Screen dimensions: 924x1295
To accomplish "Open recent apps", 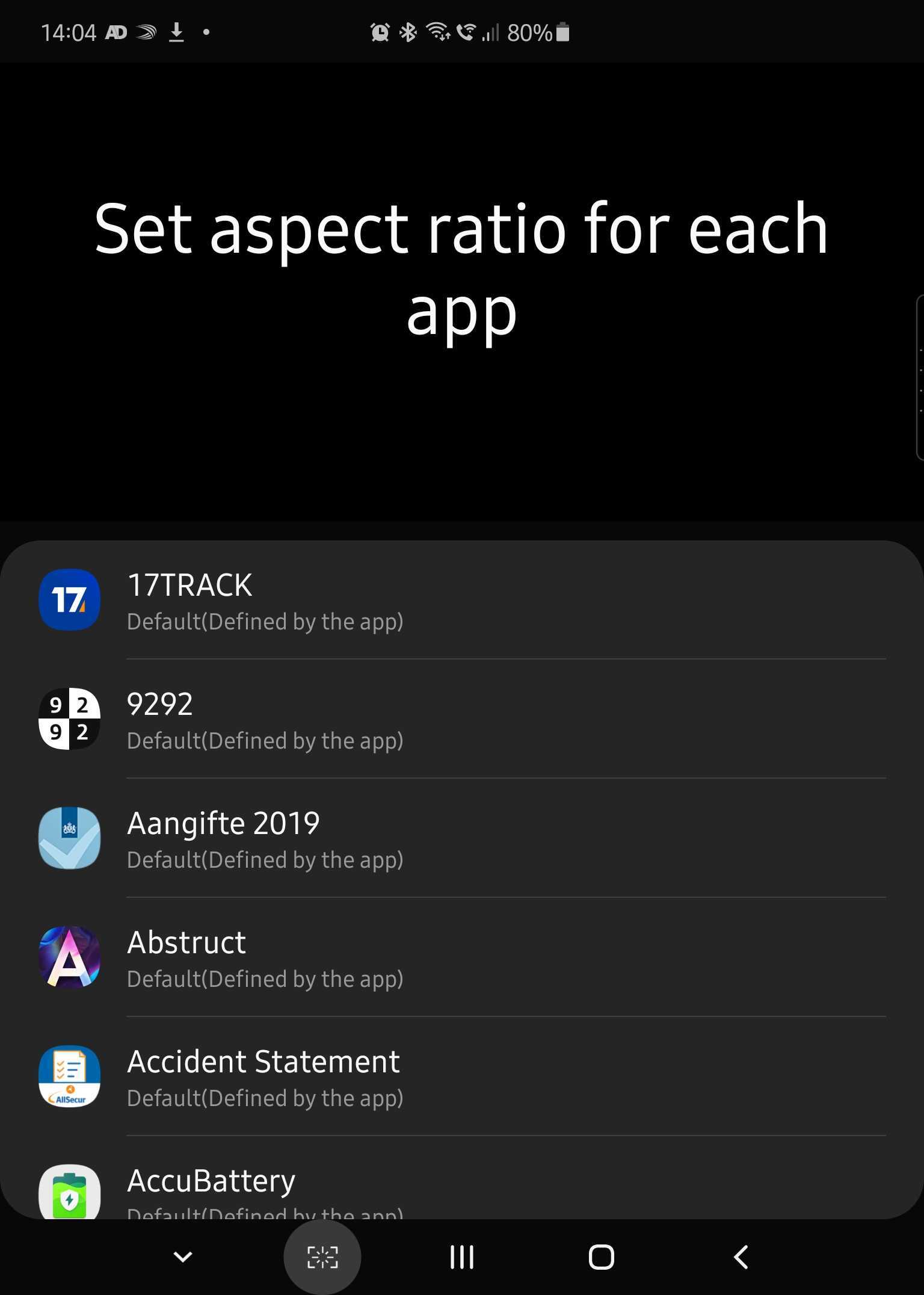I will 462,1257.
